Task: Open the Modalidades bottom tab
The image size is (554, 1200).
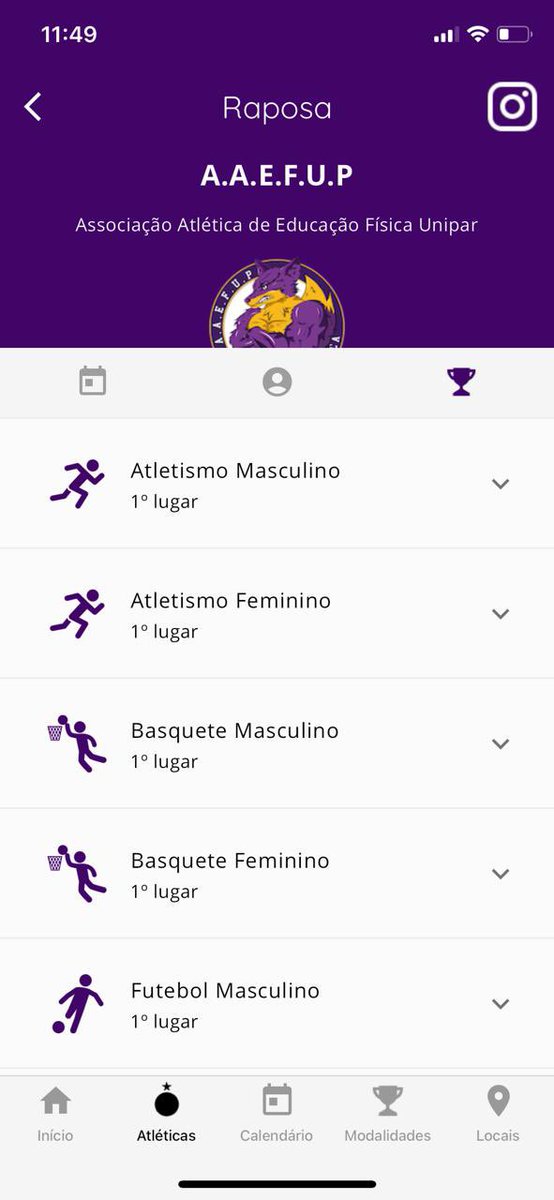Action: click(387, 1113)
